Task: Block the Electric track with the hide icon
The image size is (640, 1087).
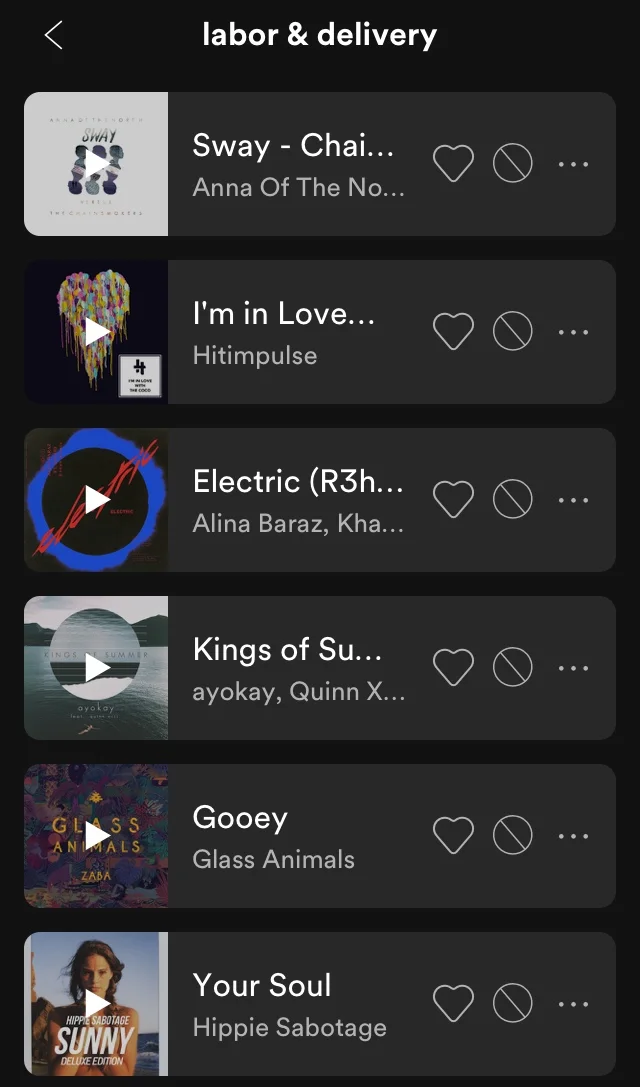Action: click(x=513, y=500)
